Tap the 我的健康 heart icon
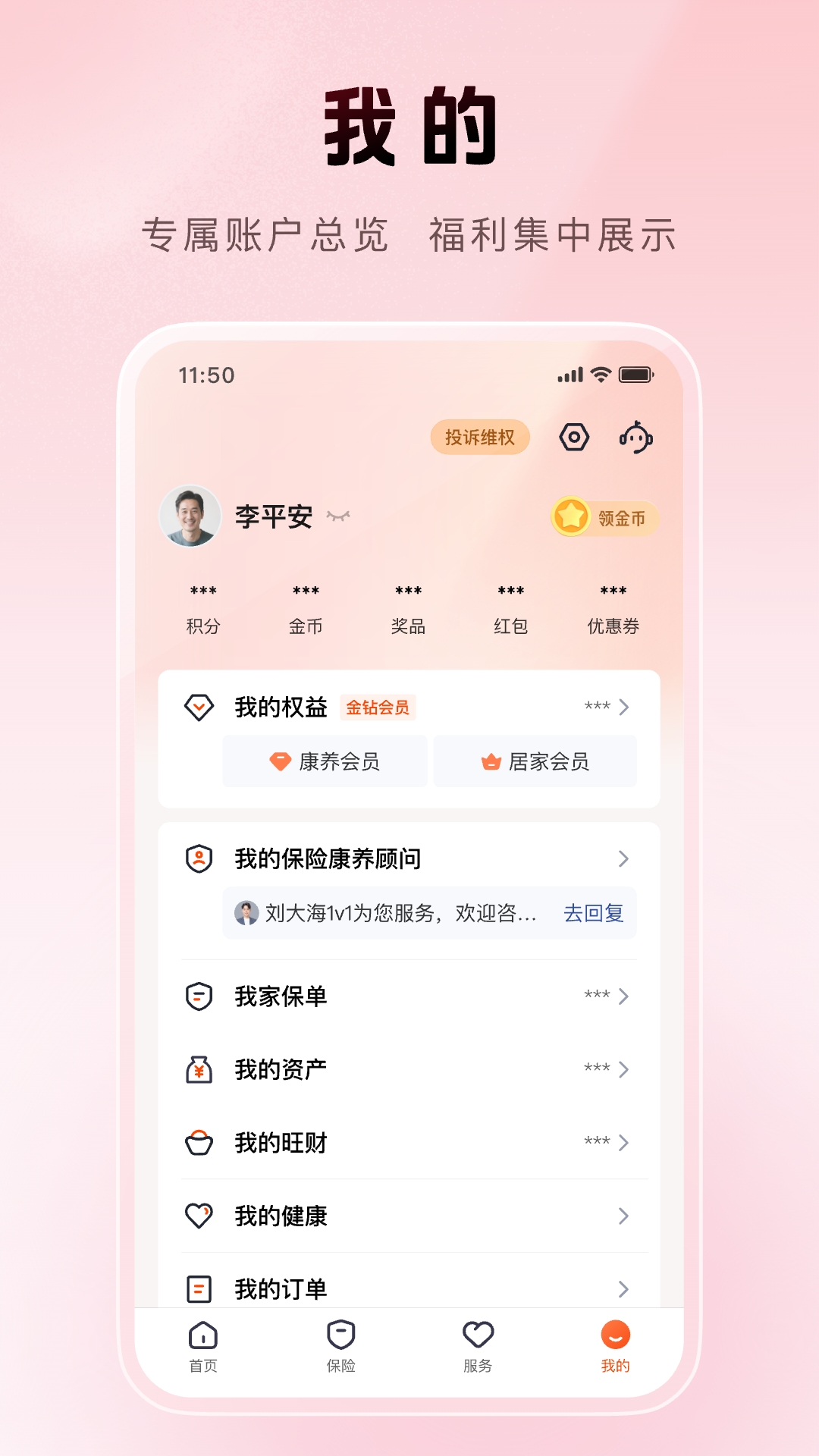The image size is (819, 1456). tap(200, 1216)
